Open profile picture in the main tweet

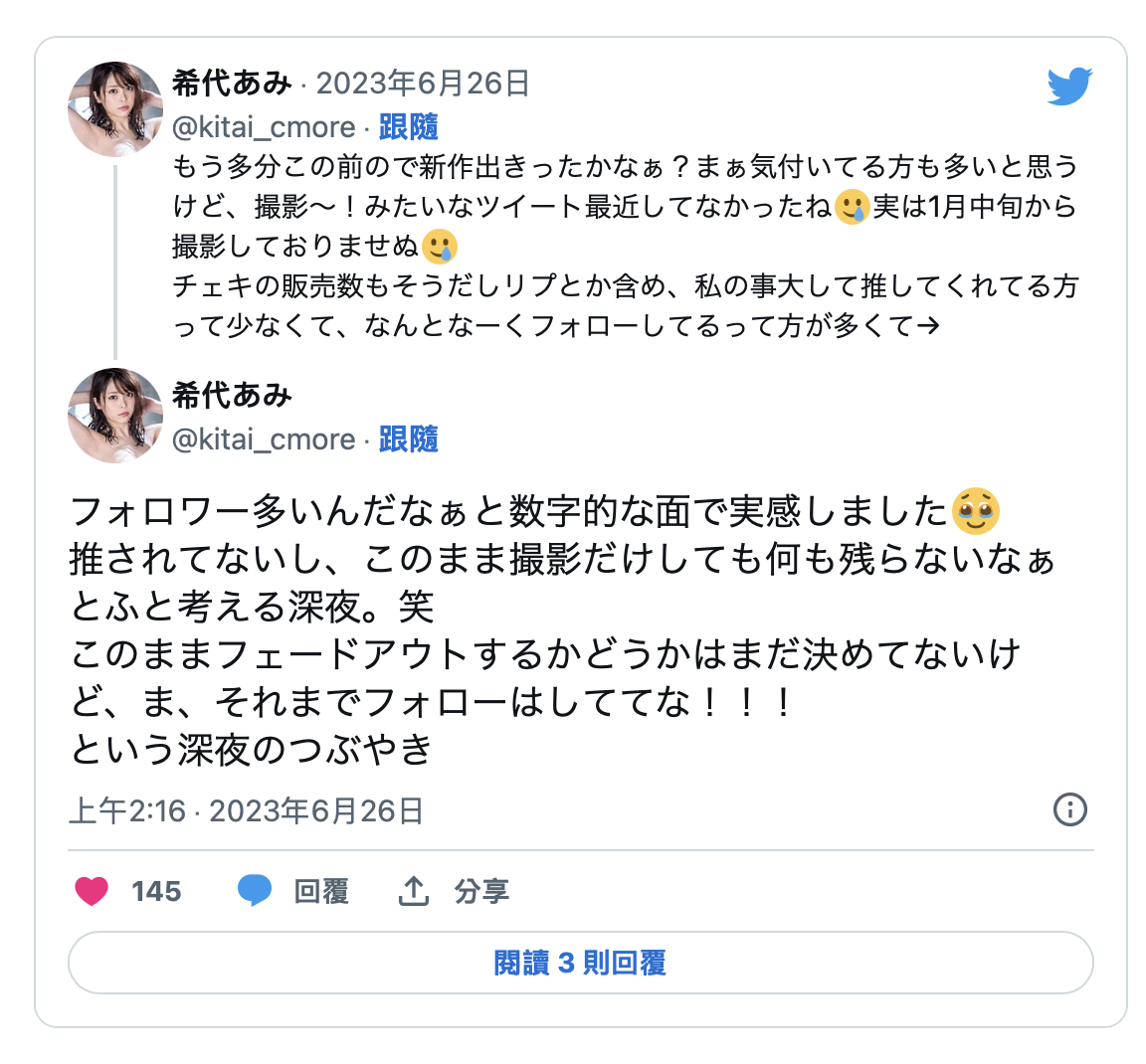pos(114,416)
